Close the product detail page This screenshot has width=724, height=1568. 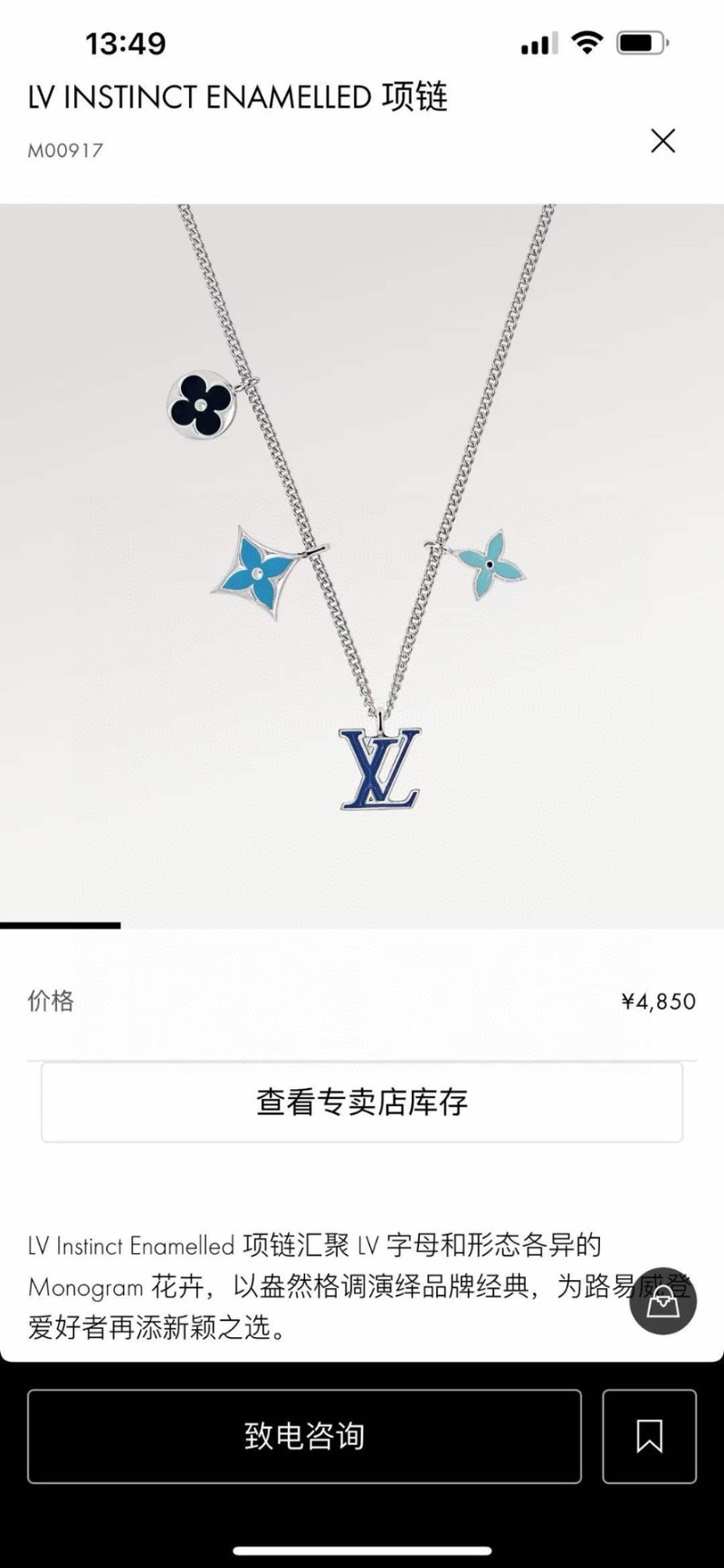point(662,141)
